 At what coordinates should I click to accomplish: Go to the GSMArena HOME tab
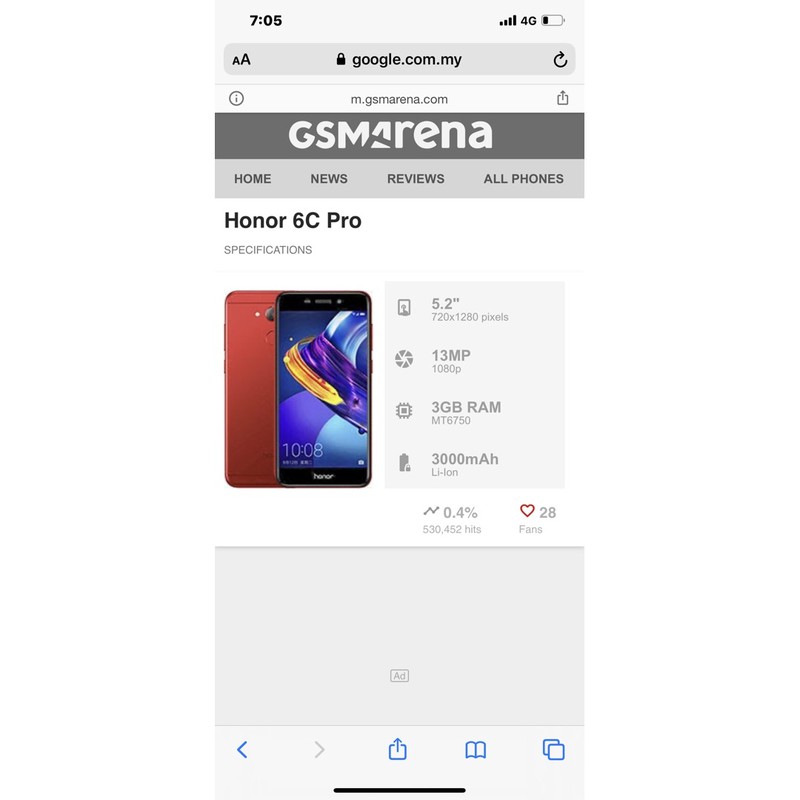coord(253,179)
